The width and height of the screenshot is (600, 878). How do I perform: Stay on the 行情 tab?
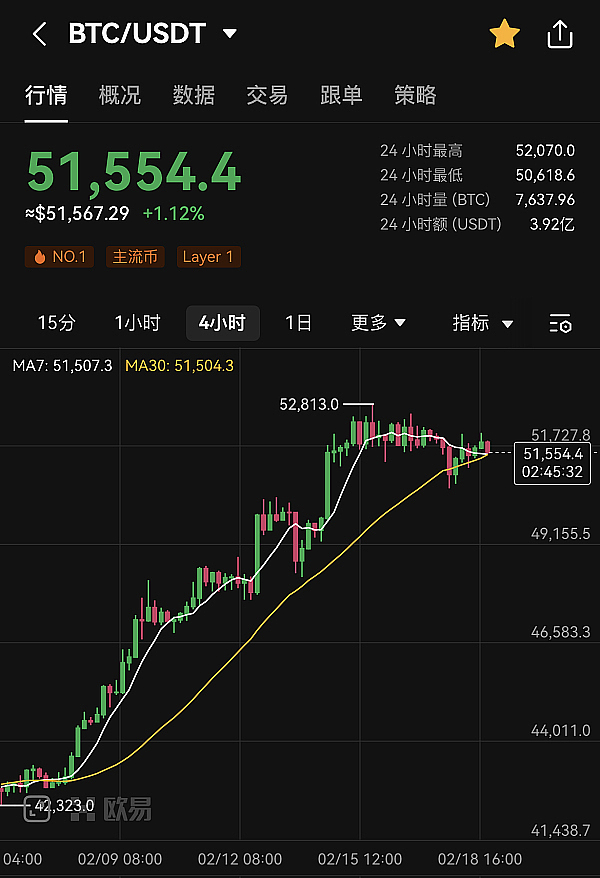(46, 96)
